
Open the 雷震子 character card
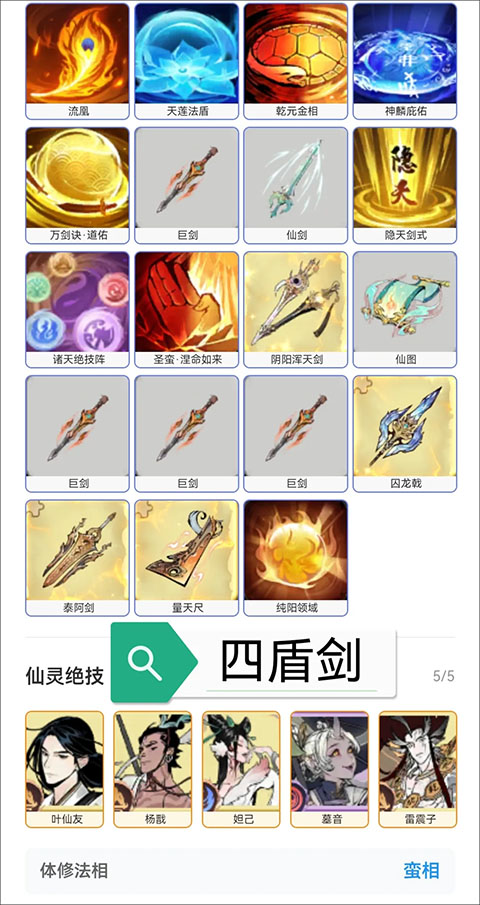(x=418, y=769)
